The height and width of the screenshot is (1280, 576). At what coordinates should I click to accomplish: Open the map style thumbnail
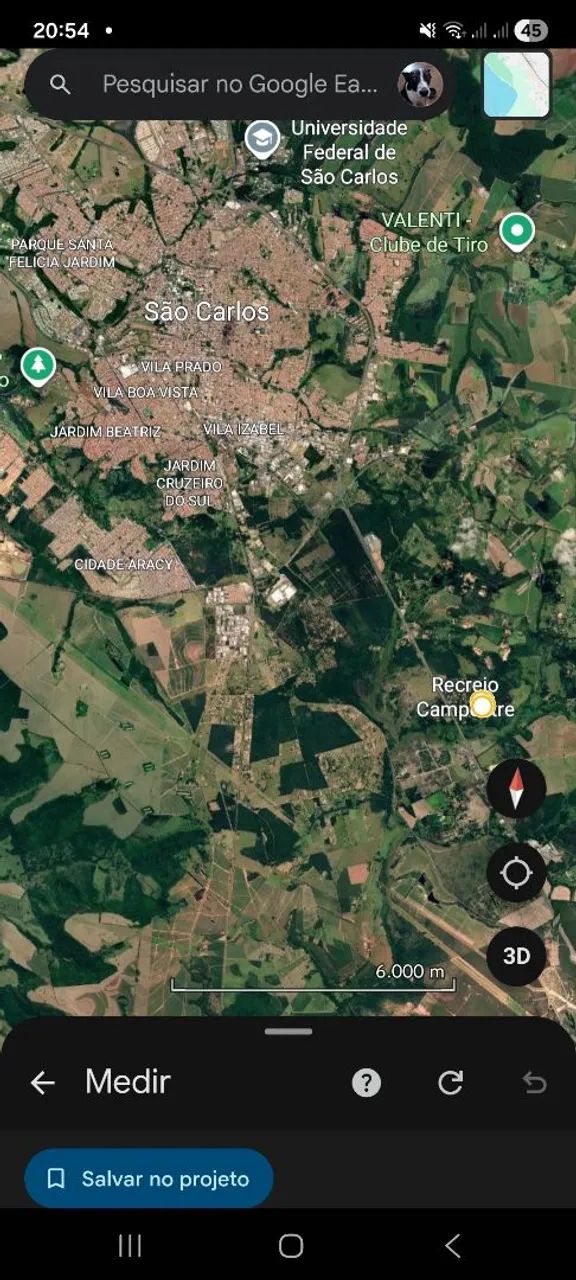point(517,85)
